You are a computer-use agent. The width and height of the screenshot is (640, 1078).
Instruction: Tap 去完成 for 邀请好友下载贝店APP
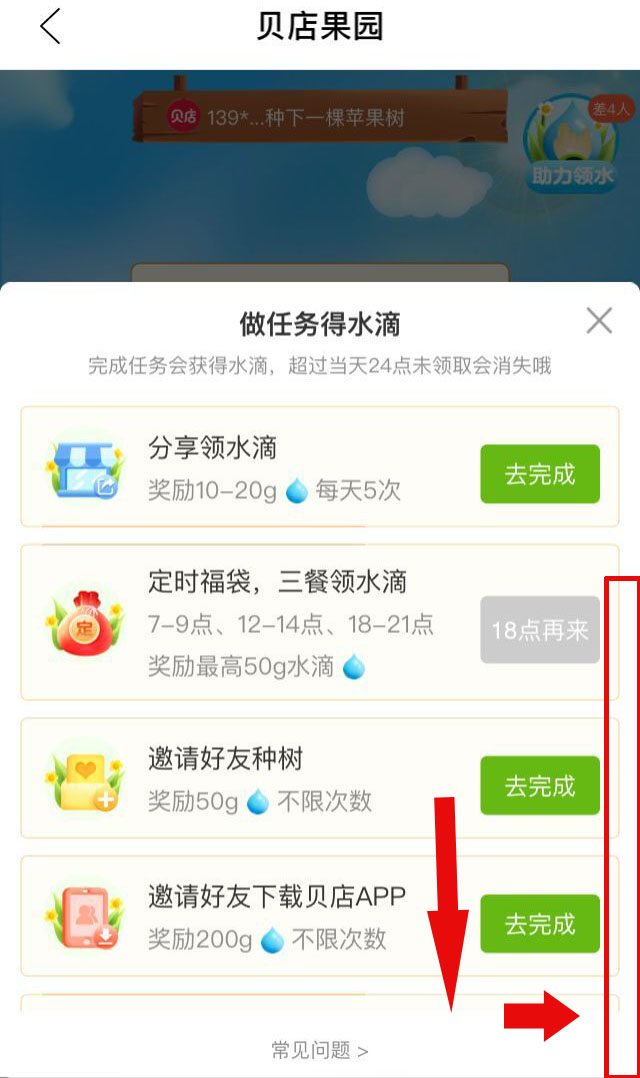pos(539,923)
